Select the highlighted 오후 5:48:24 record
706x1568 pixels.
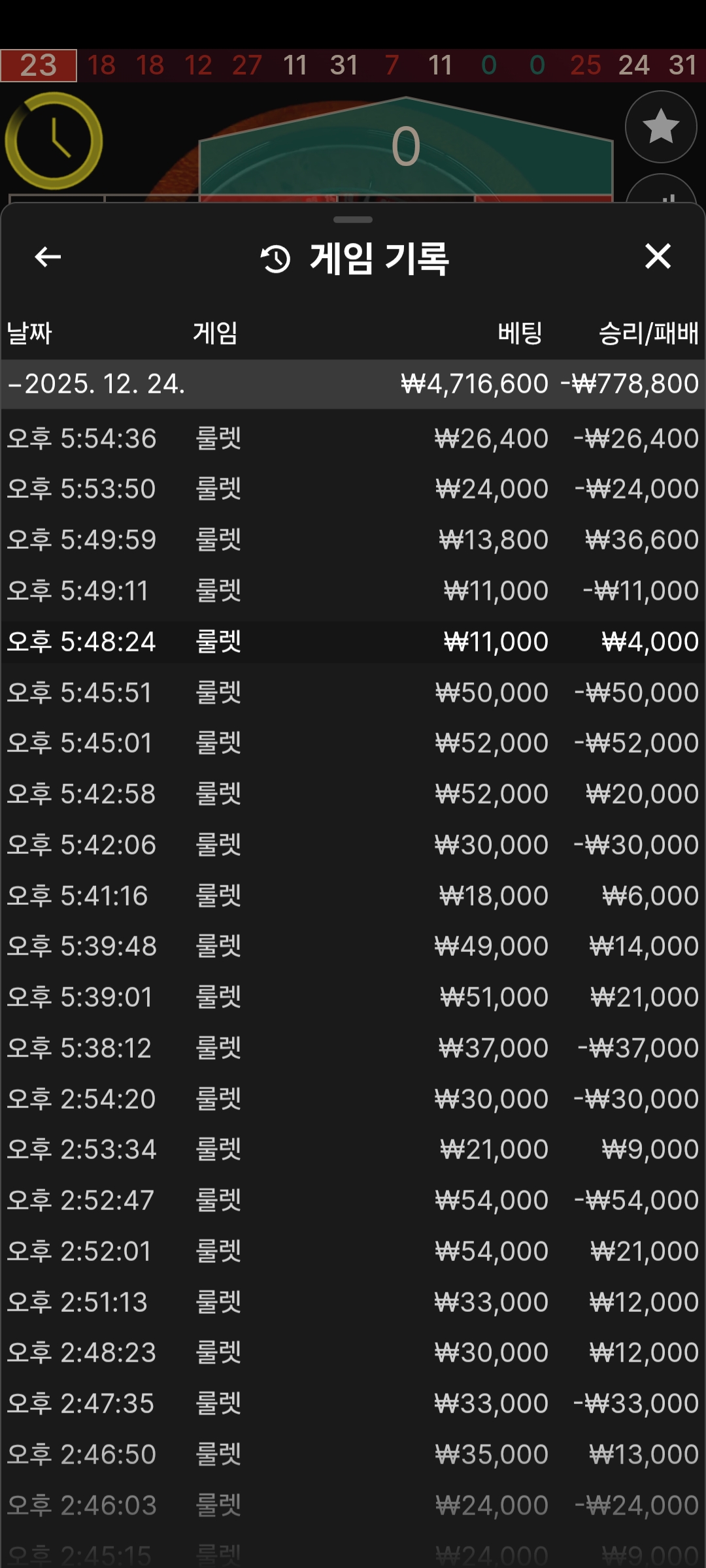tap(353, 642)
